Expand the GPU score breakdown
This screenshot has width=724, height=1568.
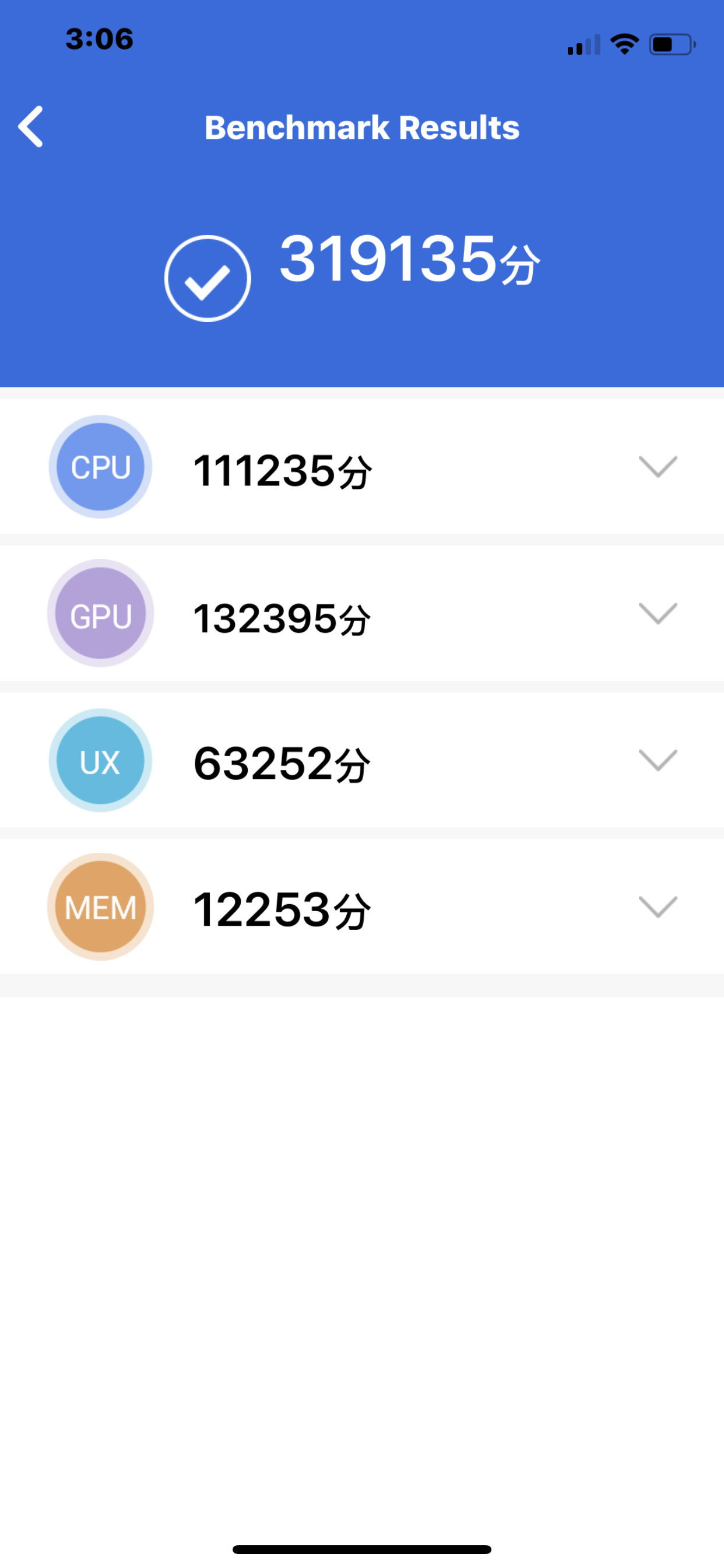coord(658,613)
